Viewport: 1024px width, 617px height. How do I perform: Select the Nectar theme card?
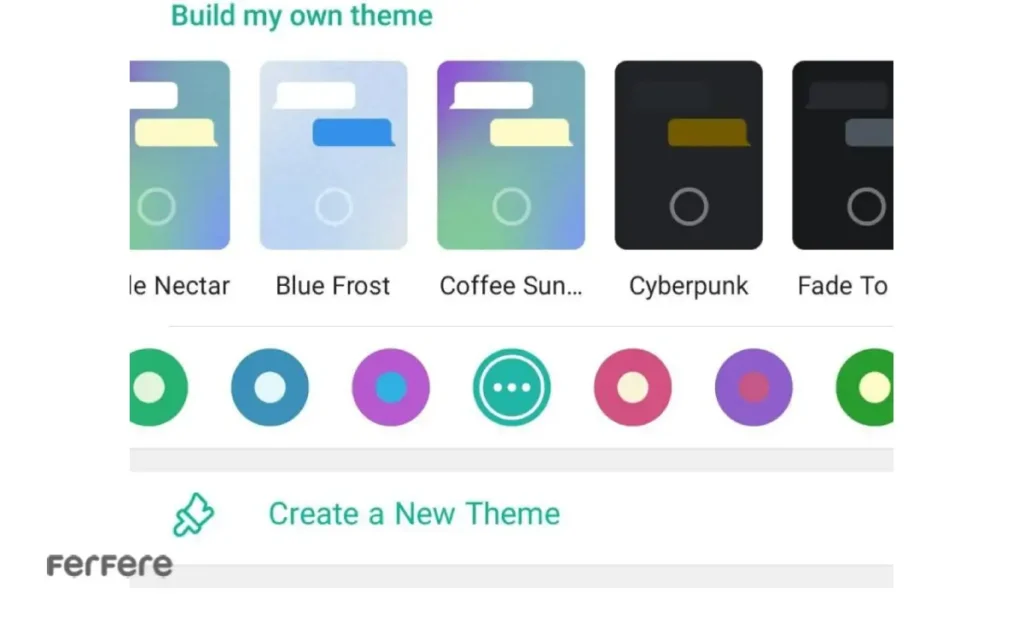coord(180,156)
